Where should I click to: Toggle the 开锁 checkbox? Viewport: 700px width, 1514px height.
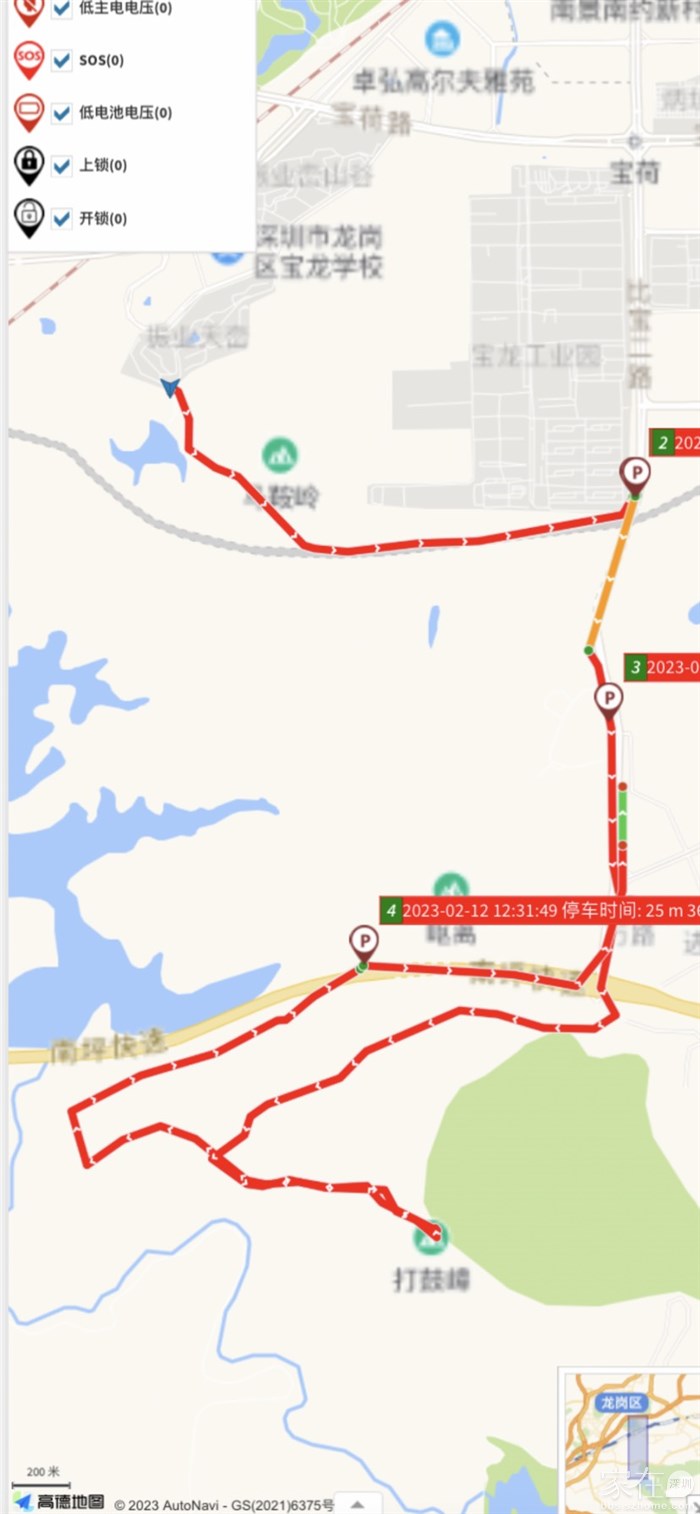pos(62,218)
